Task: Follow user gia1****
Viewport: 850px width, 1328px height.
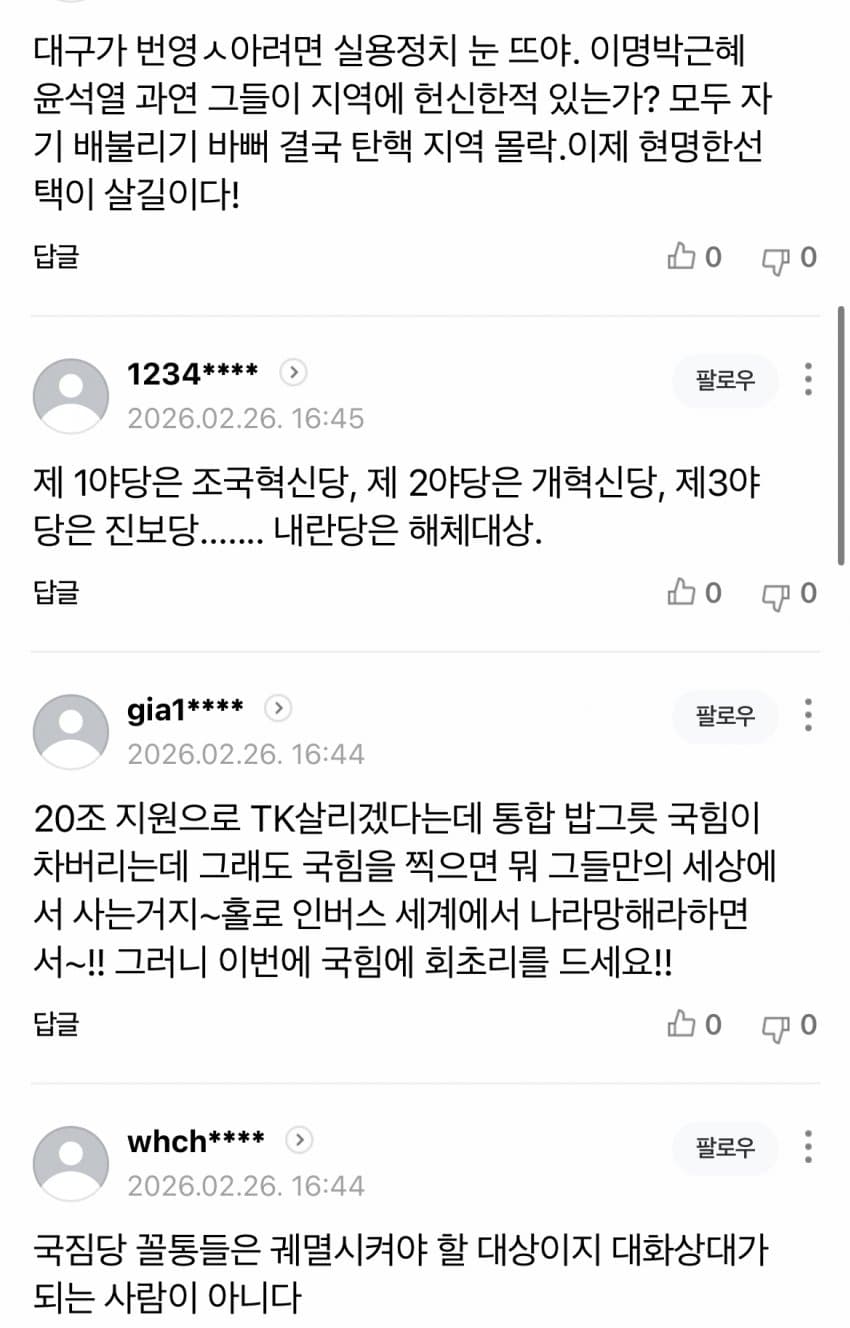Action: [x=725, y=716]
